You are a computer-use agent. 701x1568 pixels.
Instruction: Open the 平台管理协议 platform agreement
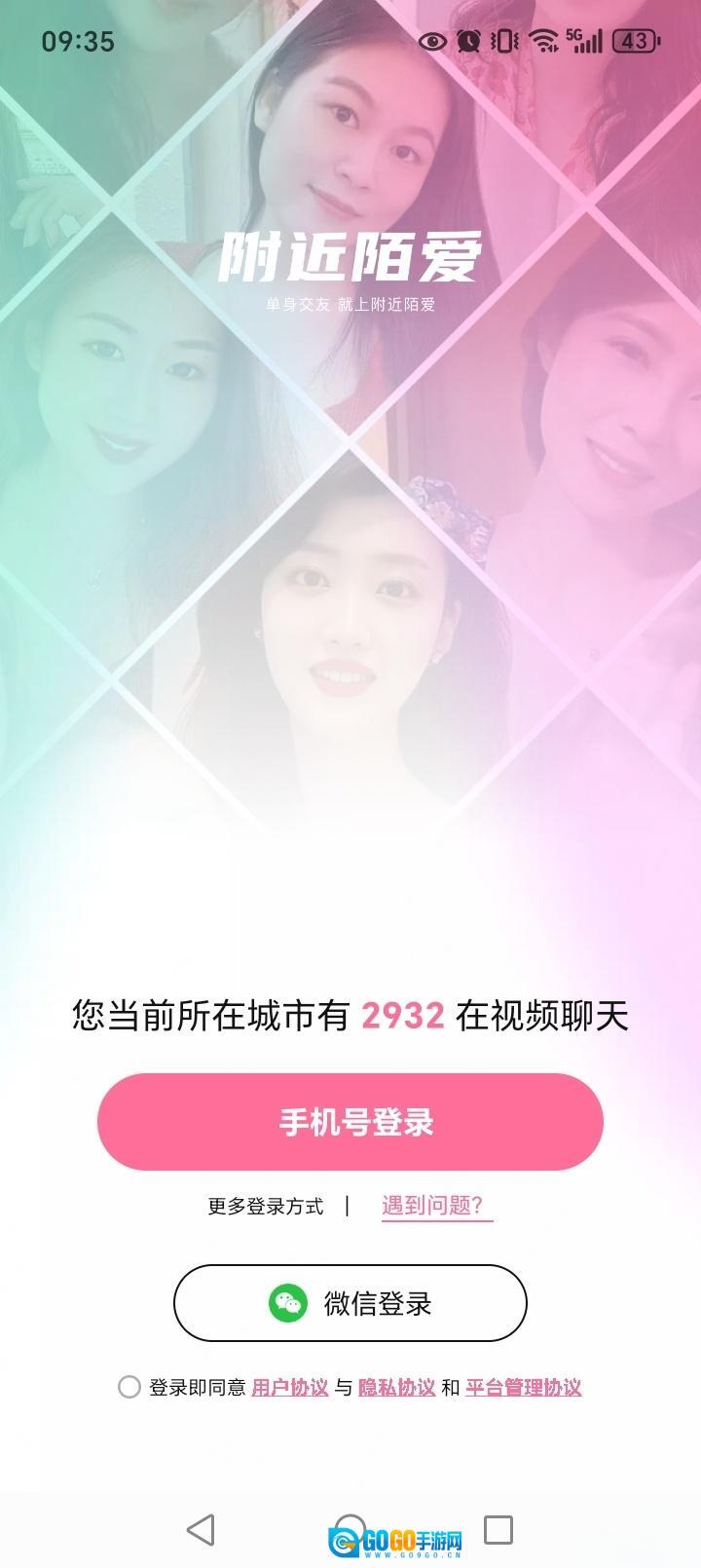523,1388
